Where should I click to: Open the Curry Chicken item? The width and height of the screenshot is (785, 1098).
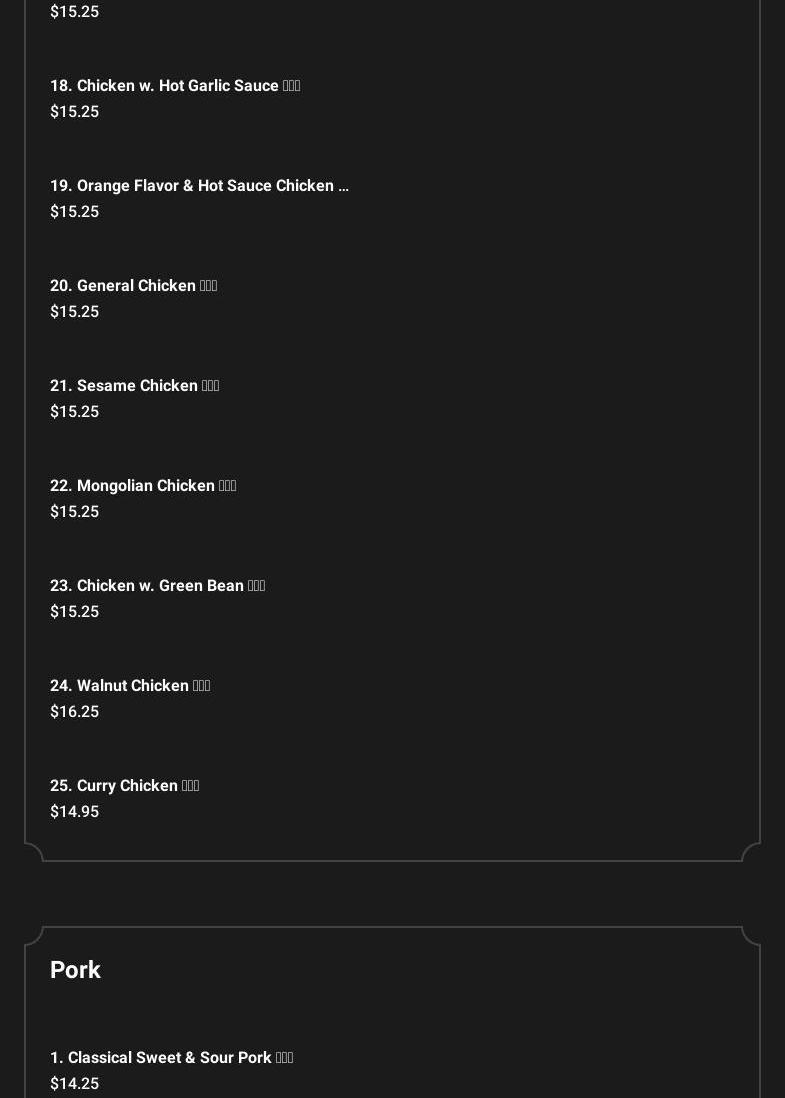tap(125, 786)
